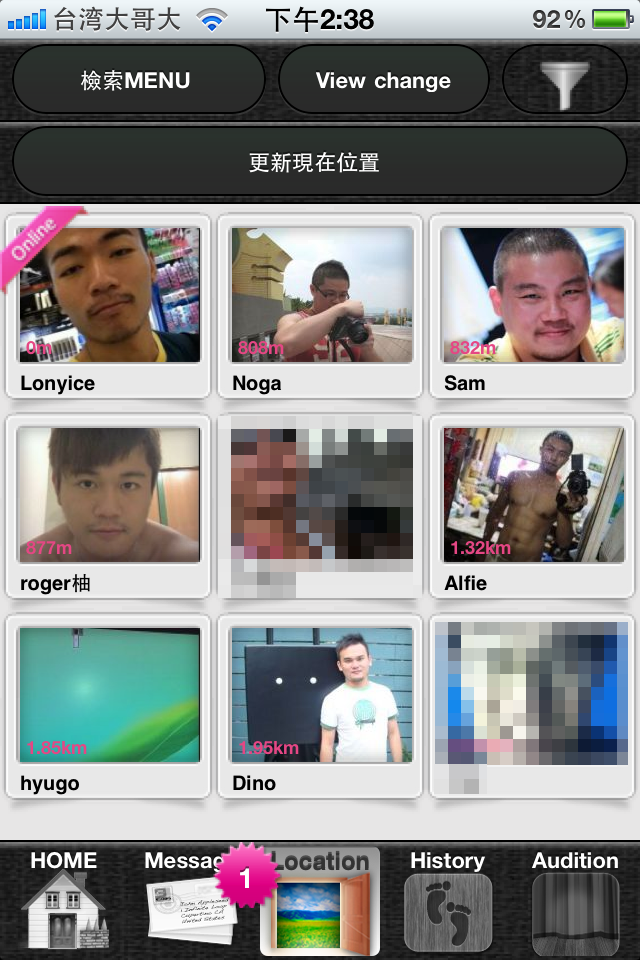
Task: Tap the View change button
Action: tap(383, 80)
